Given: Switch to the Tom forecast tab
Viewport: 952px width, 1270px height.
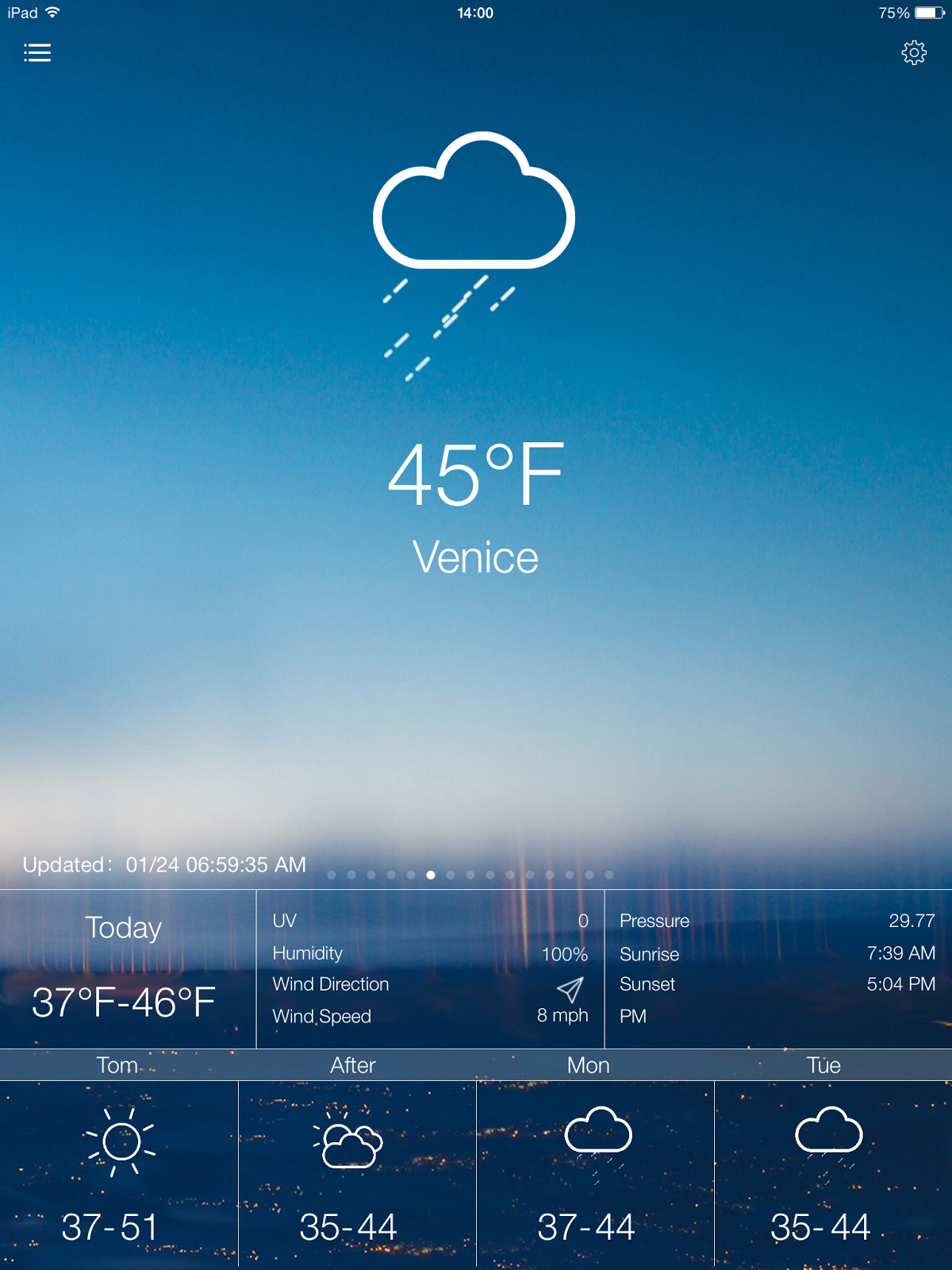Looking at the screenshot, I should (117, 1065).
